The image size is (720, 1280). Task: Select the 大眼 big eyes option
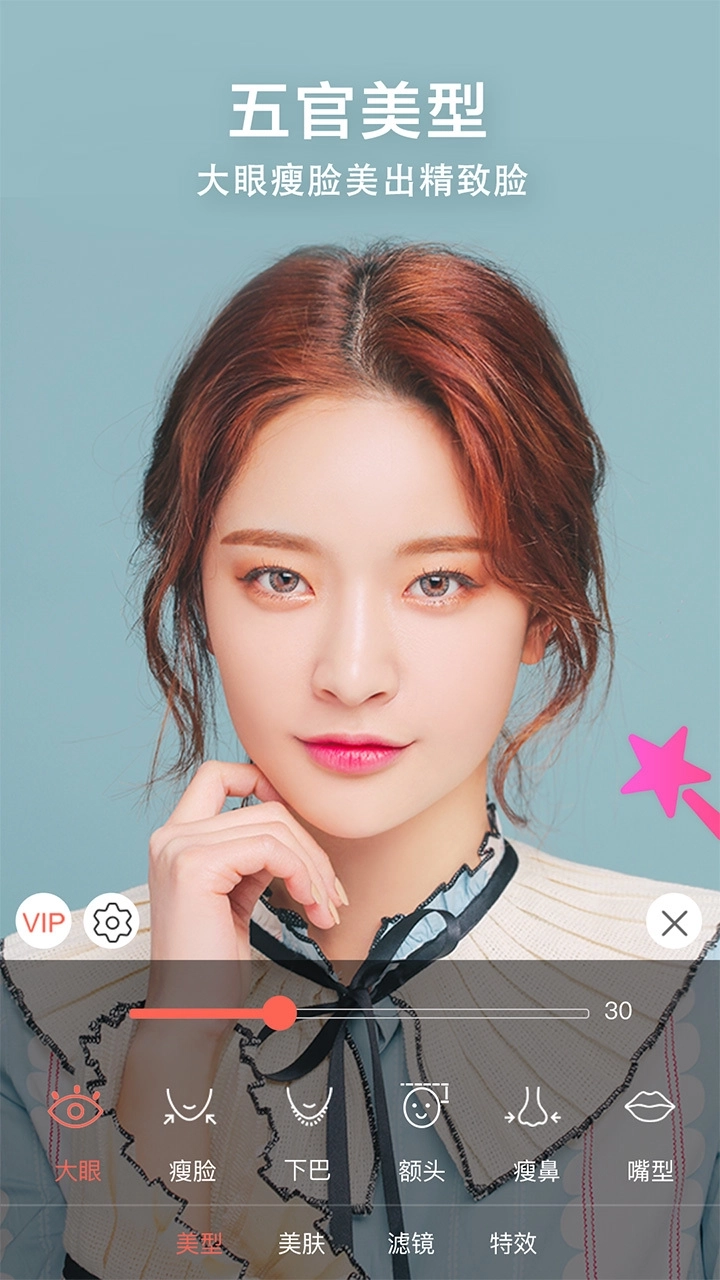pos(77,1132)
